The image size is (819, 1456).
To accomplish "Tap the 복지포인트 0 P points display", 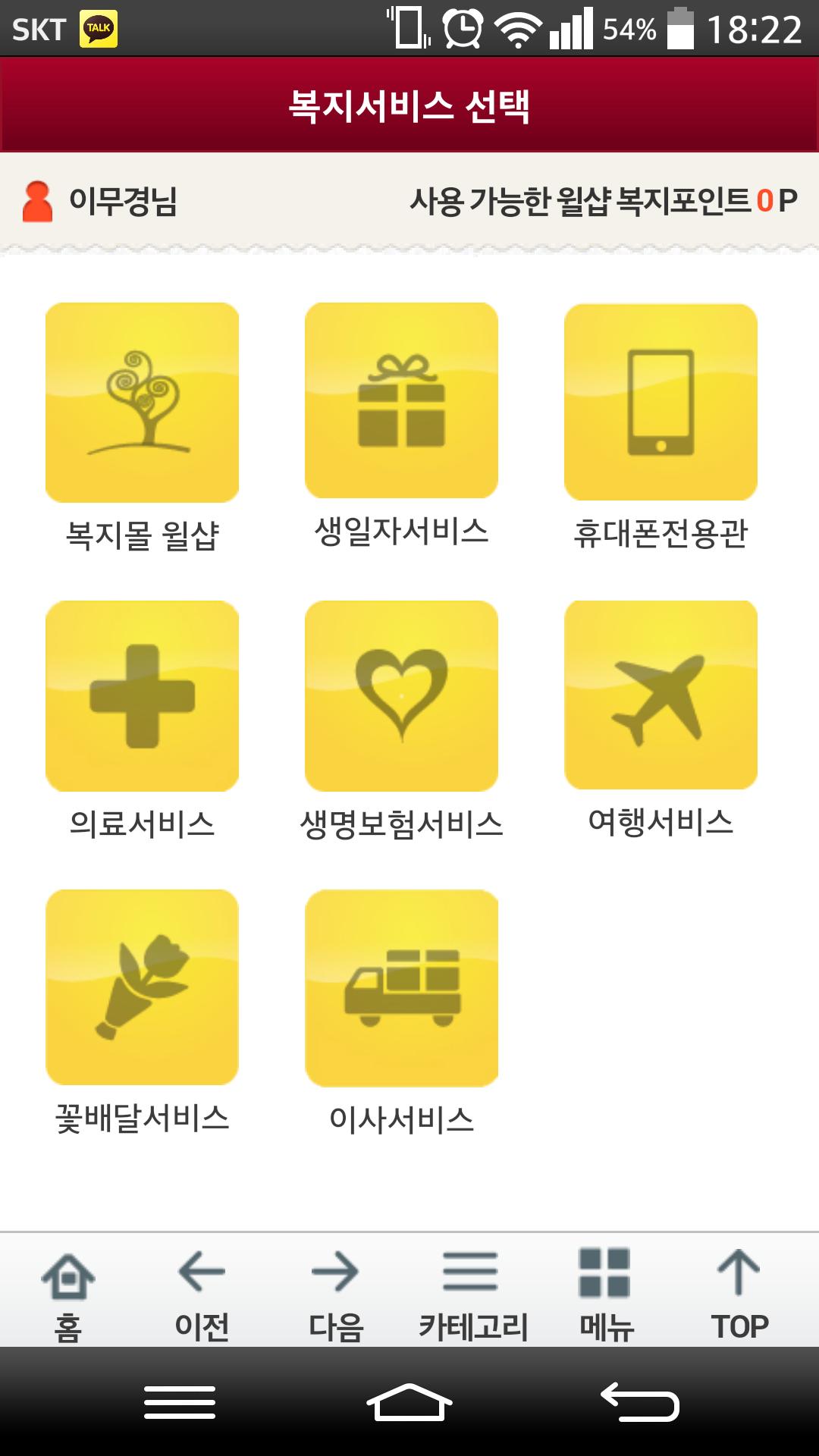I will point(775,200).
